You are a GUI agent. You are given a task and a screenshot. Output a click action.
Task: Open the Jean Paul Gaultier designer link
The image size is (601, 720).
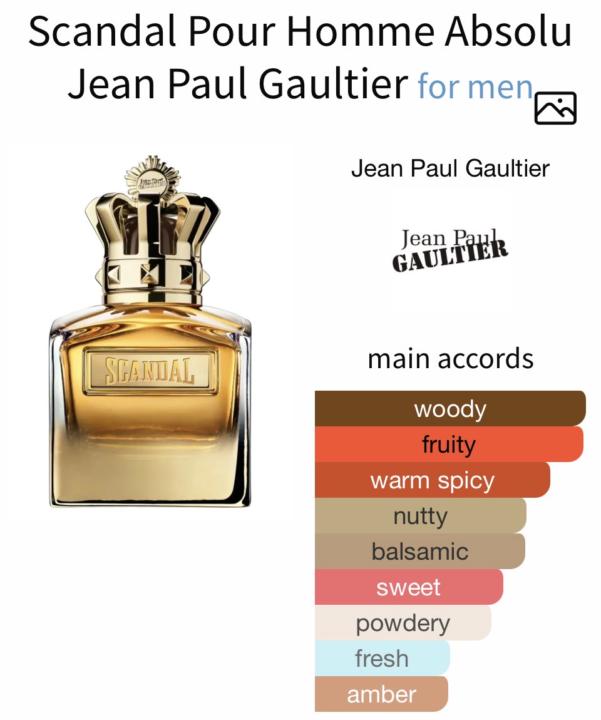(x=450, y=169)
